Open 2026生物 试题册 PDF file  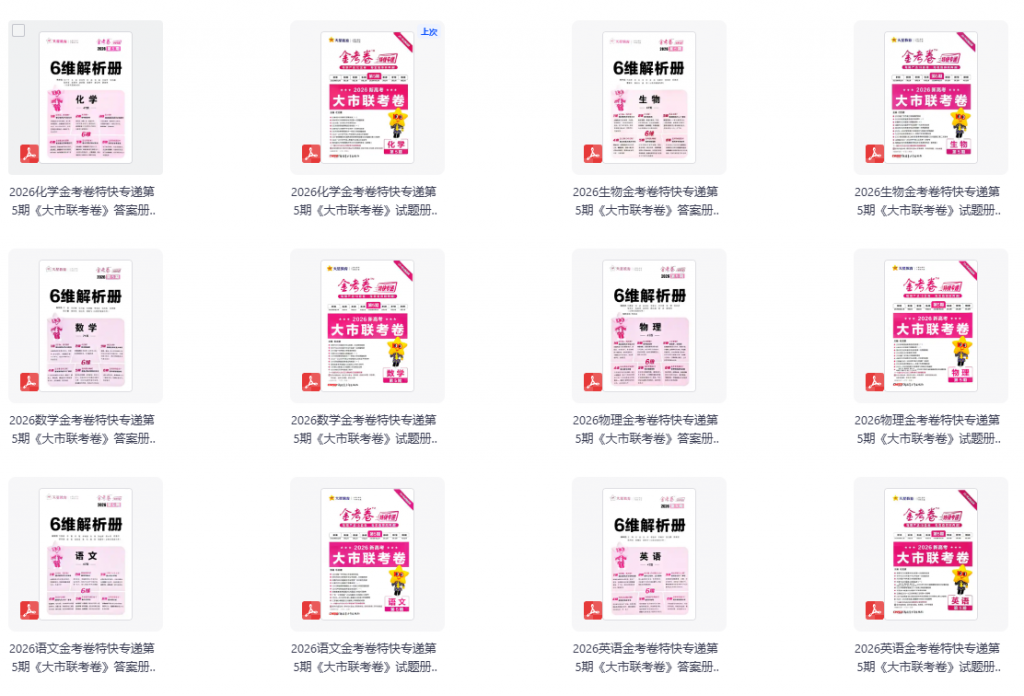pos(931,98)
